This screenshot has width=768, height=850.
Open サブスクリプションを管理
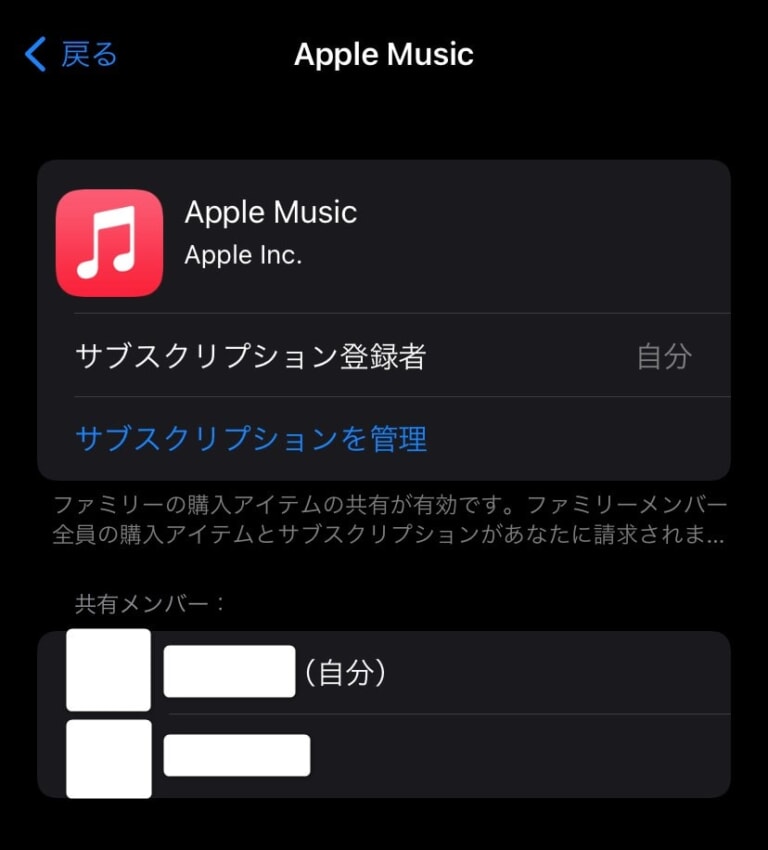pos(250,438)
